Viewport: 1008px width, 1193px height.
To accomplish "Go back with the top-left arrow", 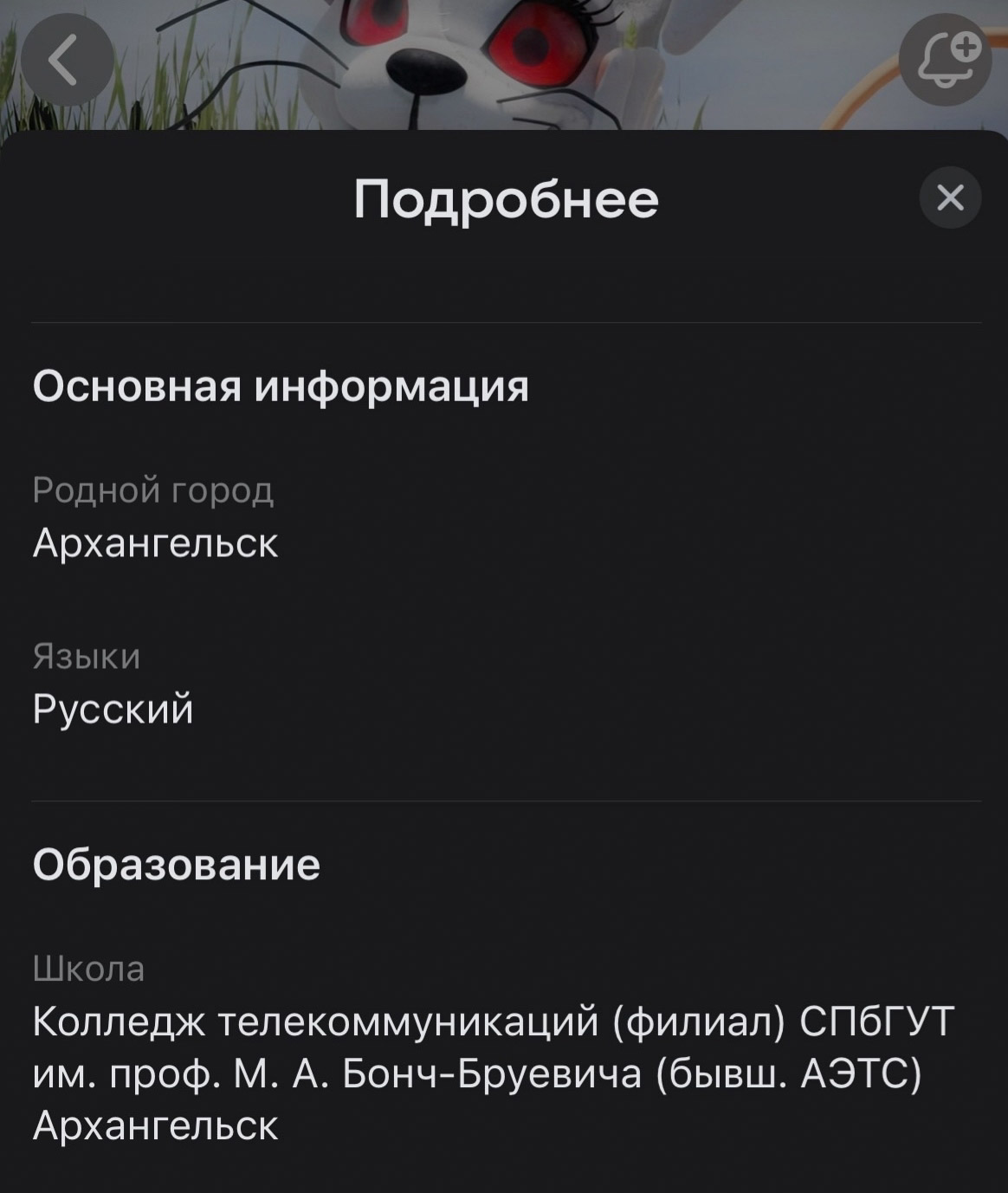I will click(x=67, y=61).
